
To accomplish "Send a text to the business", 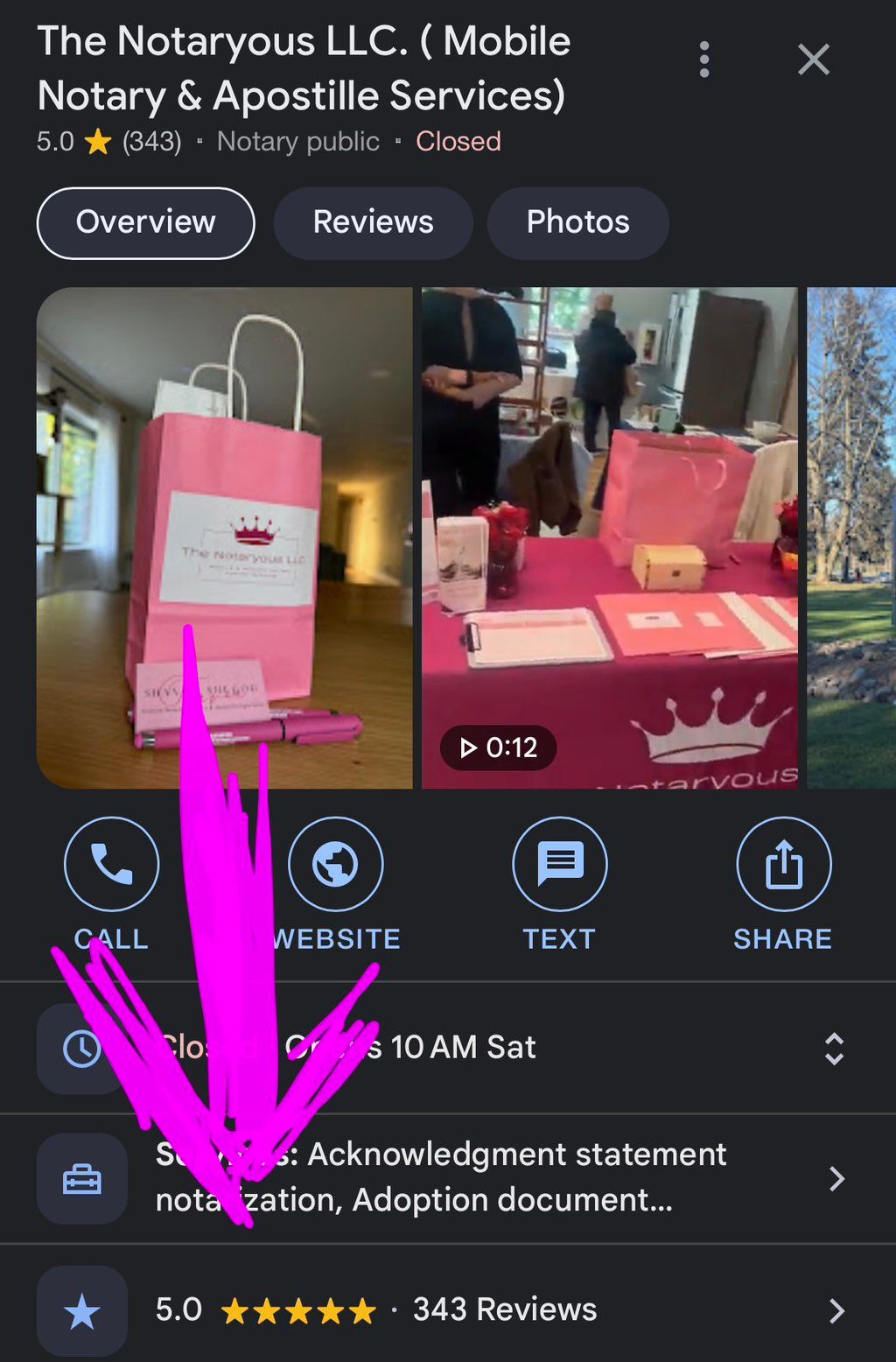I will coord(560,865).
